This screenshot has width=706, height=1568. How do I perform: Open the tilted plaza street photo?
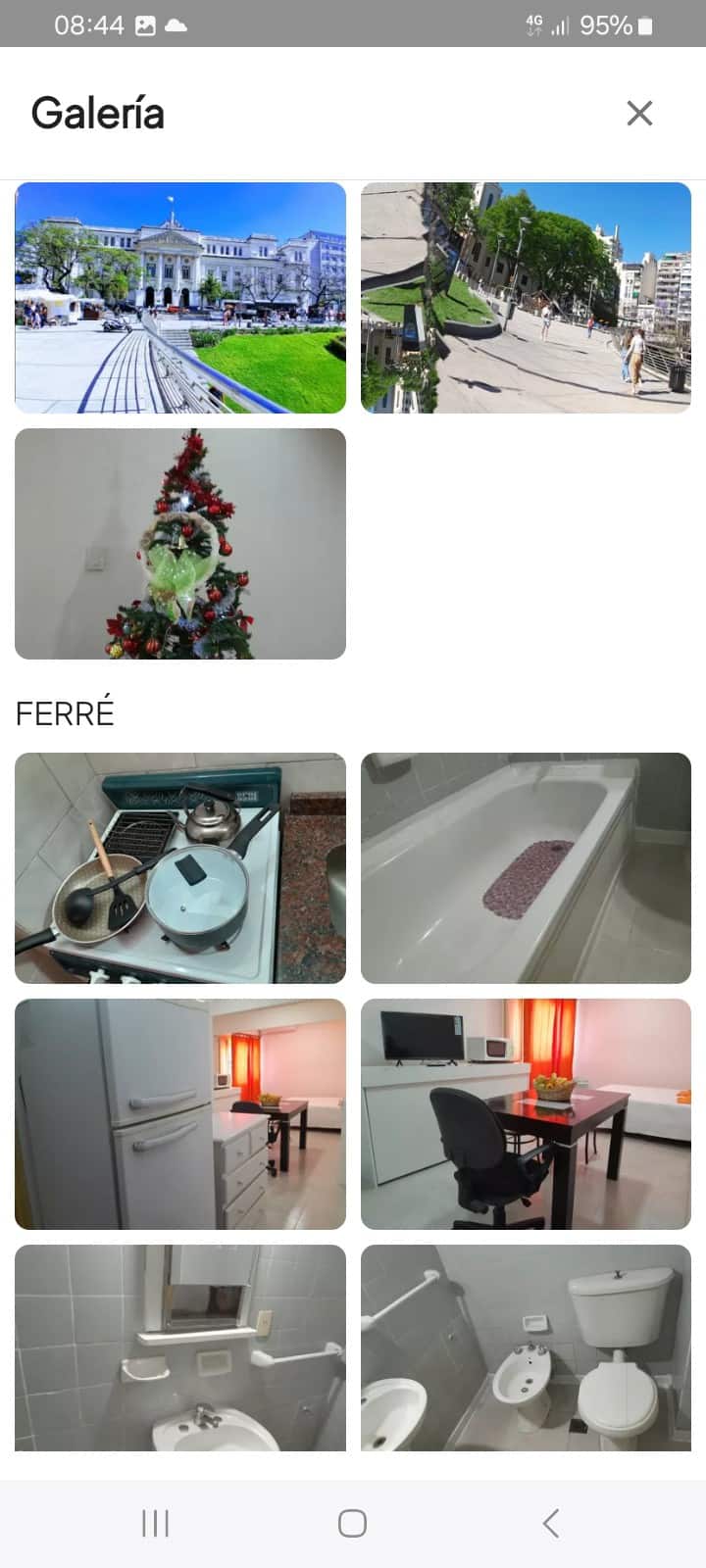point(526,298)
